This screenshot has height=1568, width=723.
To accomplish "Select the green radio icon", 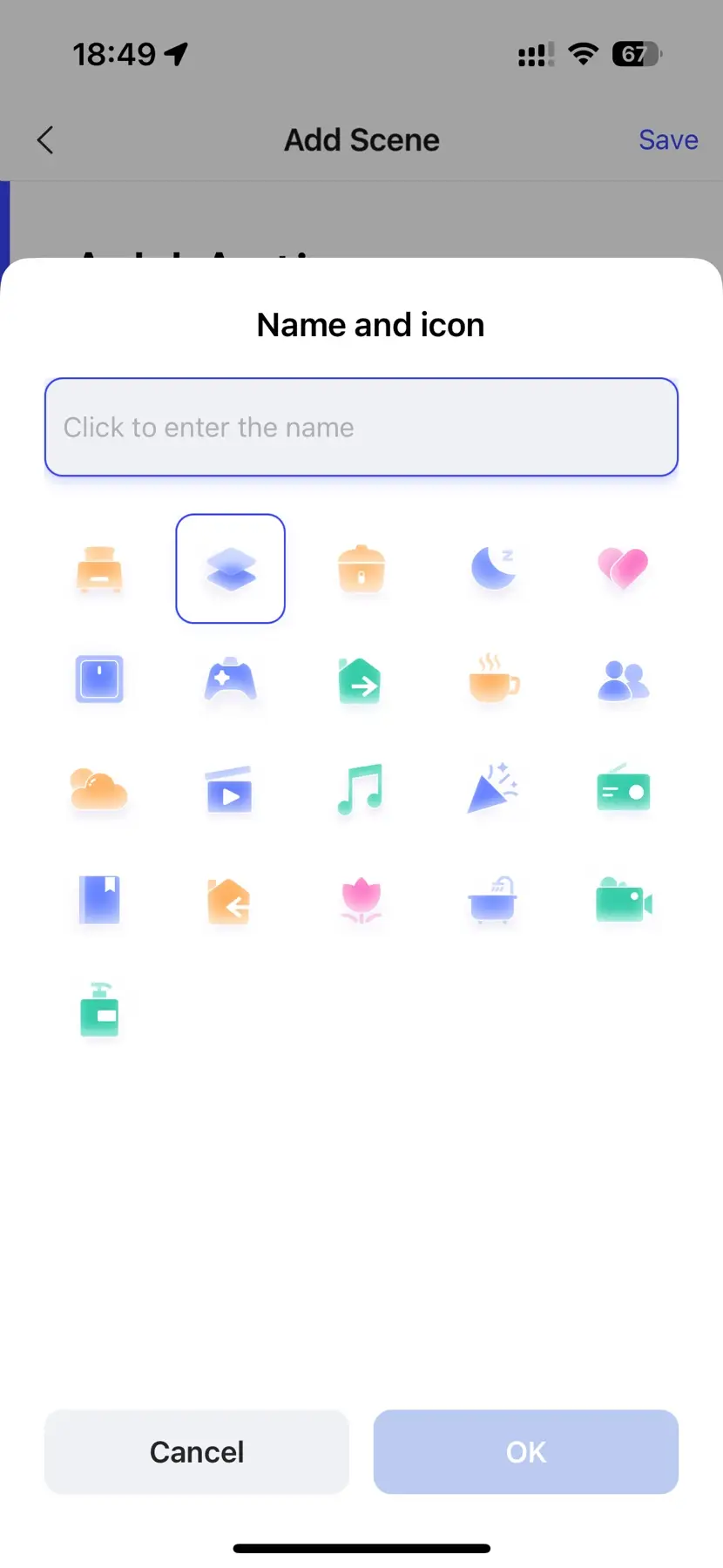I will pos(623,789).
